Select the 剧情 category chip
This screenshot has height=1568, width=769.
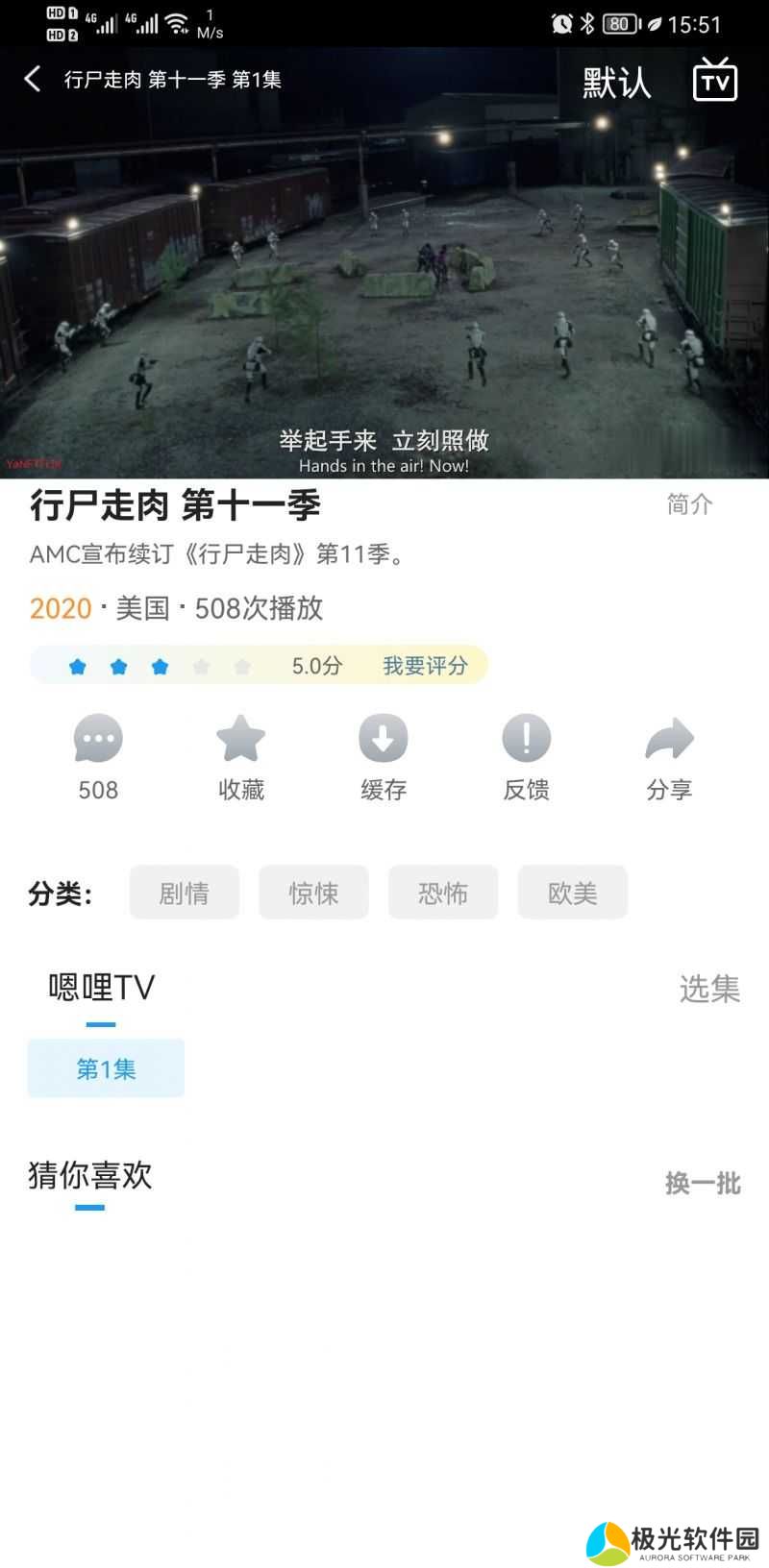point(184,893)
